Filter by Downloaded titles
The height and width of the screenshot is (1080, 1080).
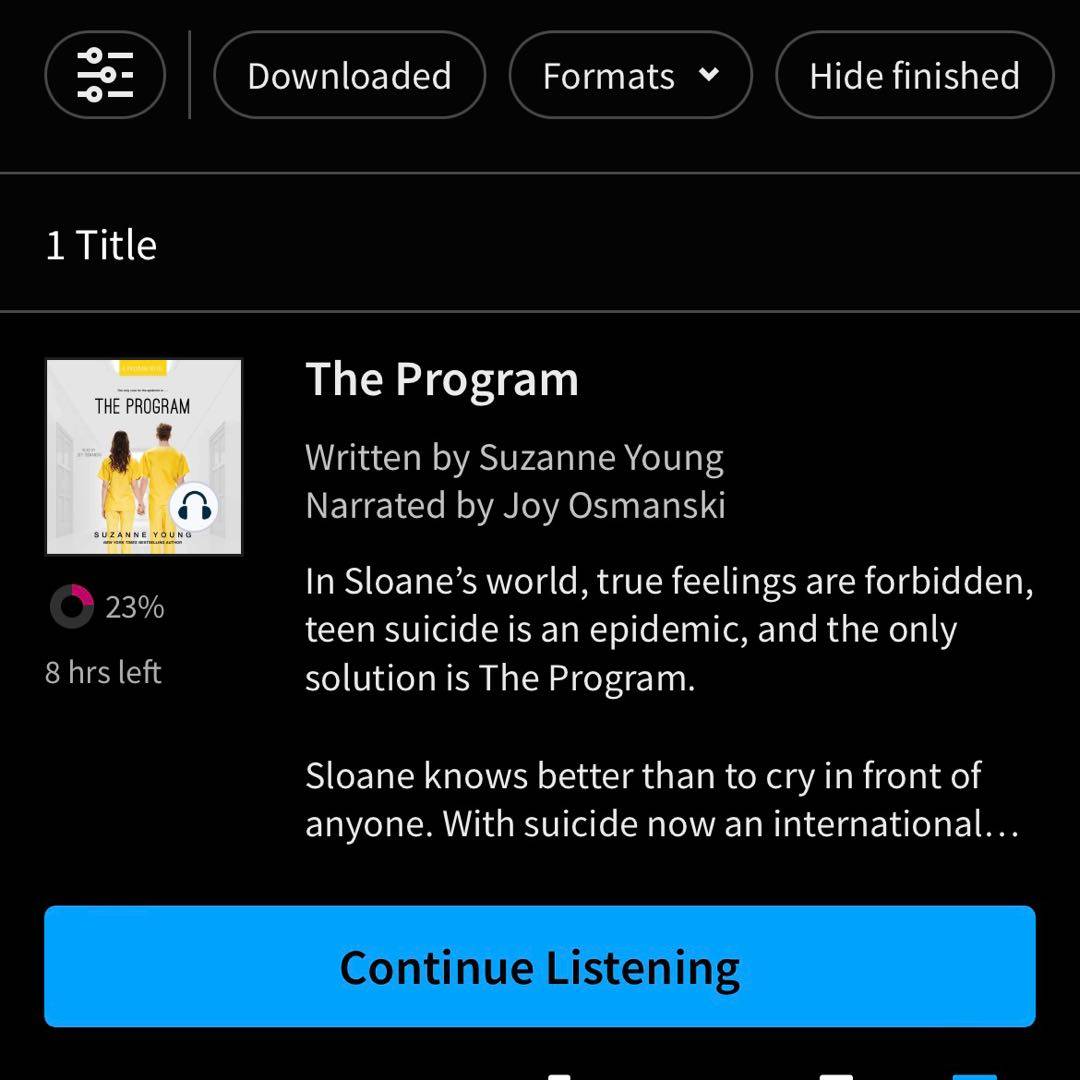point(349,76)
